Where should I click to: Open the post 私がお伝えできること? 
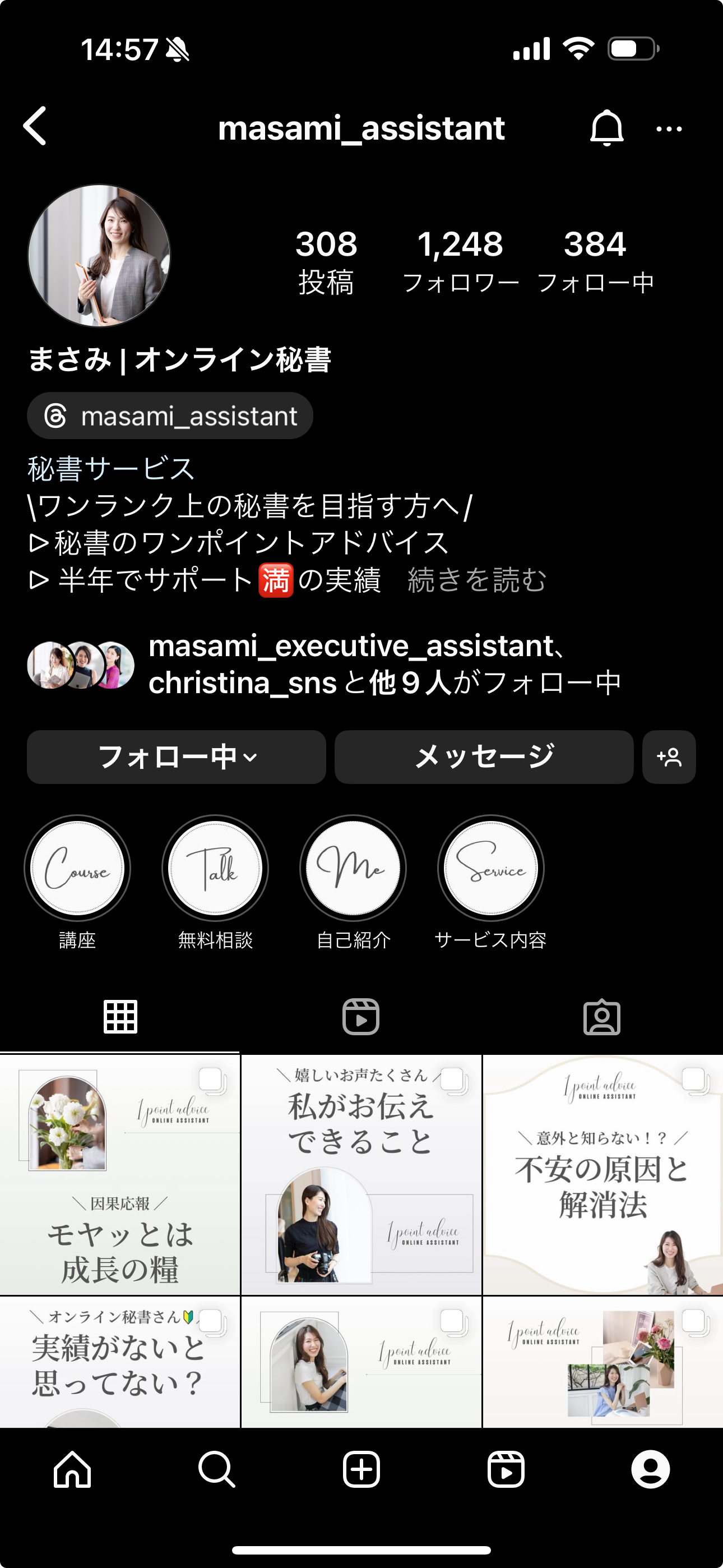point(361,1175)
